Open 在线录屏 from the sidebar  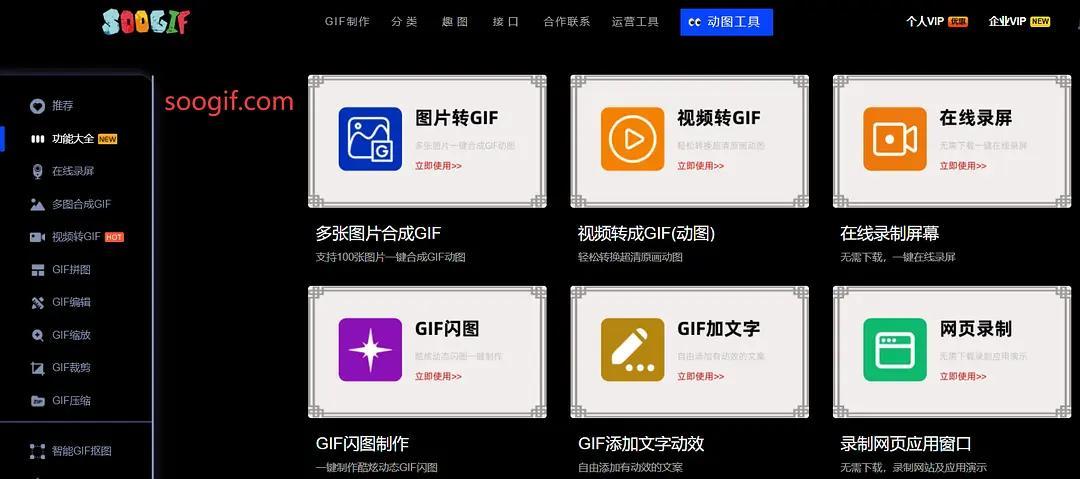coord(72,171)
